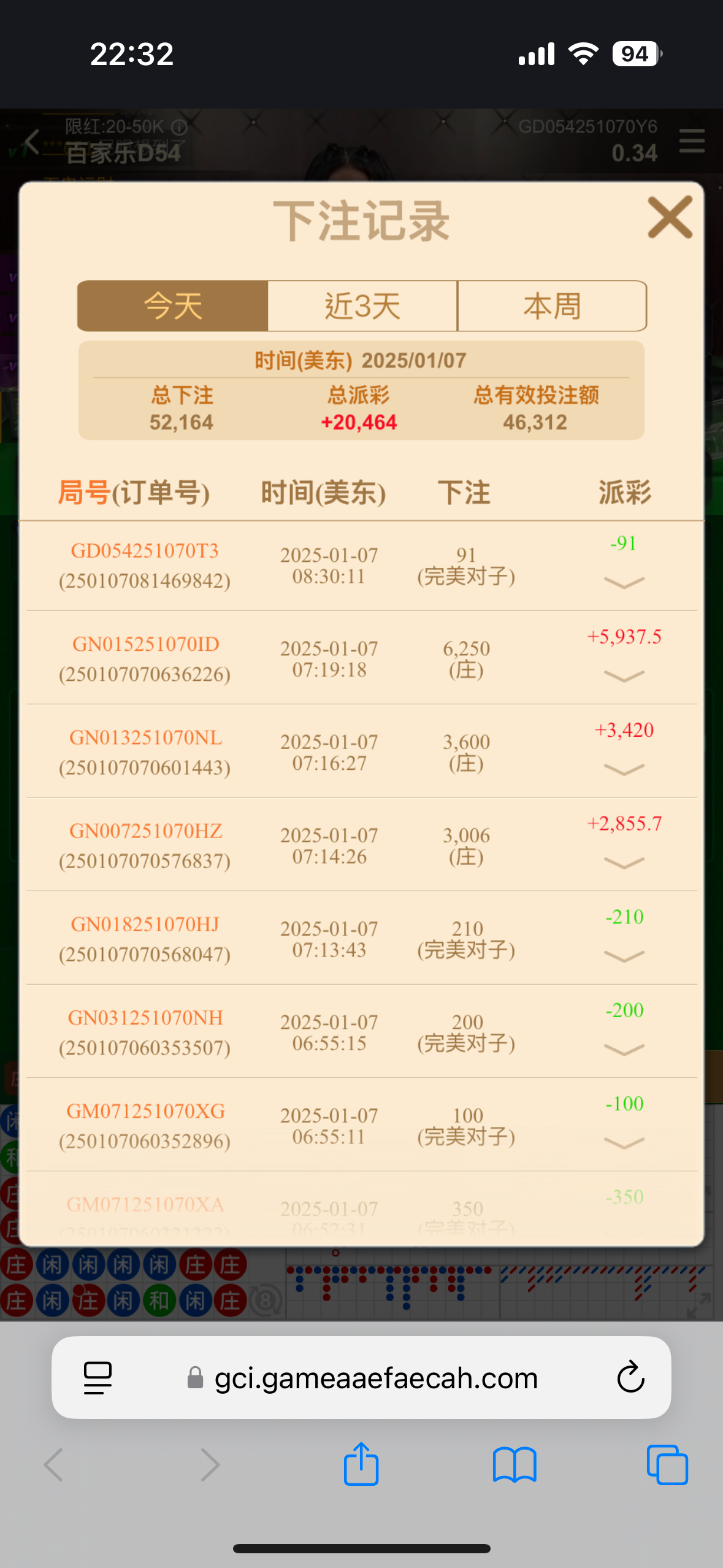This screenshot has width=723, height=1568.
Task: Expand details for order GD054251070T3
Action: (x=624, y=582)
